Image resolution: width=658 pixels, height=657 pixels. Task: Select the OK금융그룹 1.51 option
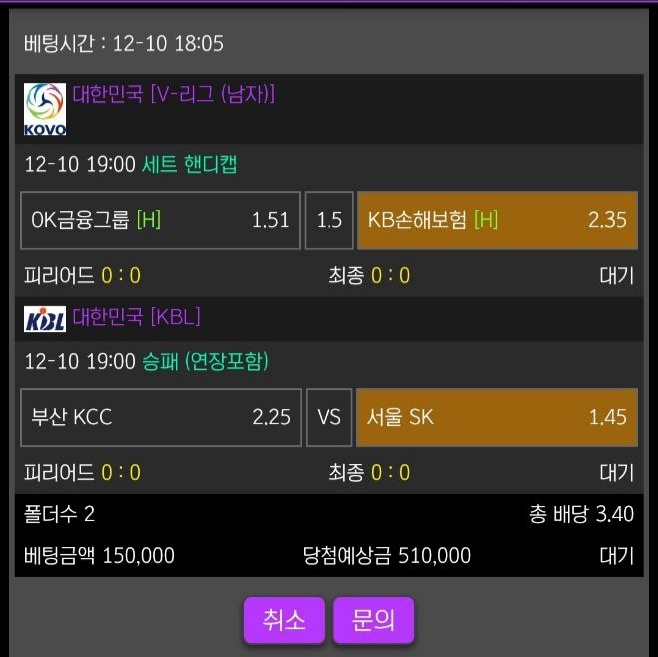click(x=161, y=220)
